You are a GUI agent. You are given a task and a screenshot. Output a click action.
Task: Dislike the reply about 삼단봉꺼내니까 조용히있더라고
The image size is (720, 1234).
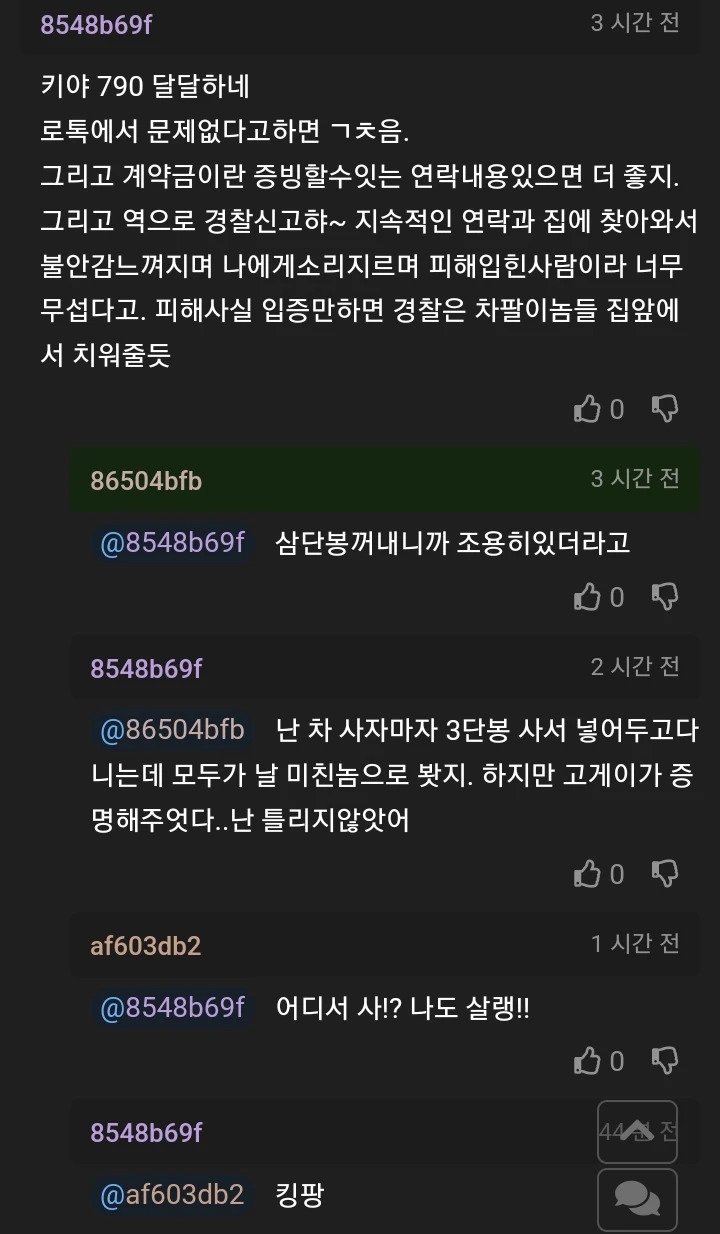pyautogui.click(x=666, y=596)
